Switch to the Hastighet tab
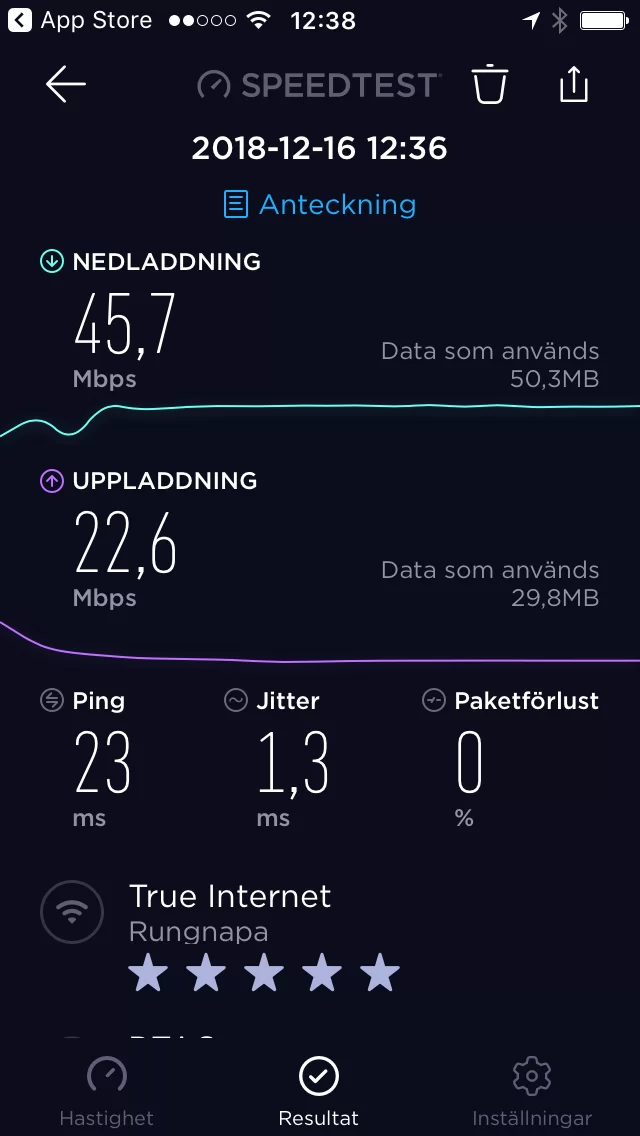The height and width of the screenshot is (1136, 640). point(107,1092)
